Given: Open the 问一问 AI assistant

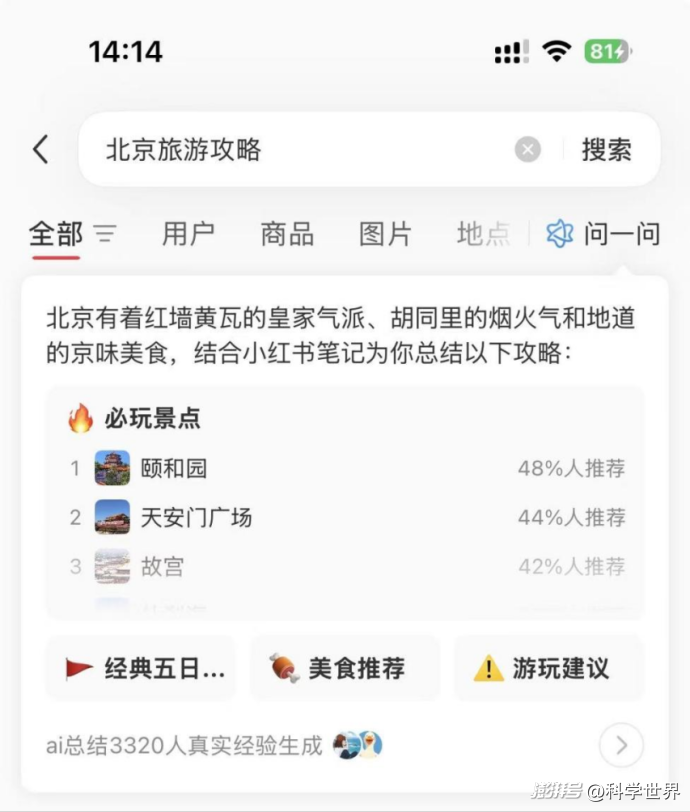Looking at the screenshot, I should [603, 234].
